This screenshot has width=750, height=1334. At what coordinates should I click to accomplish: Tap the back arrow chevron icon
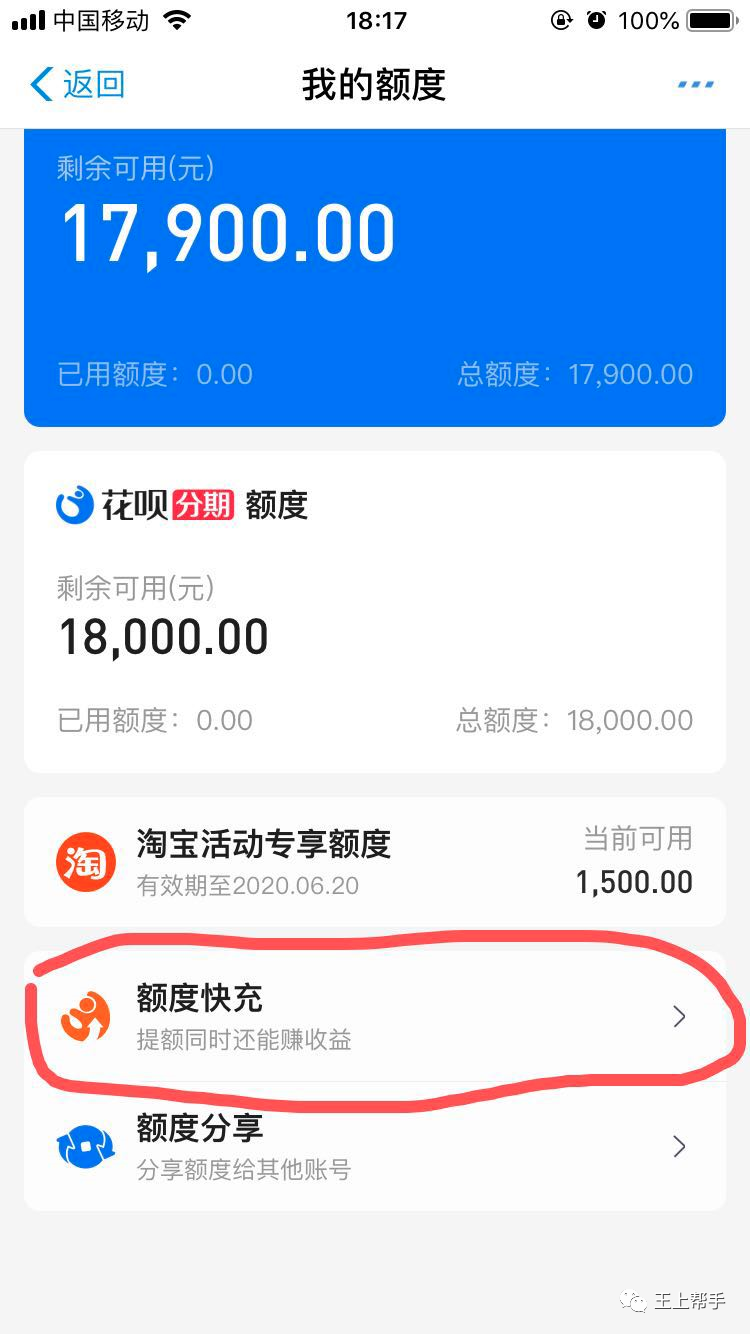point(38,84)
